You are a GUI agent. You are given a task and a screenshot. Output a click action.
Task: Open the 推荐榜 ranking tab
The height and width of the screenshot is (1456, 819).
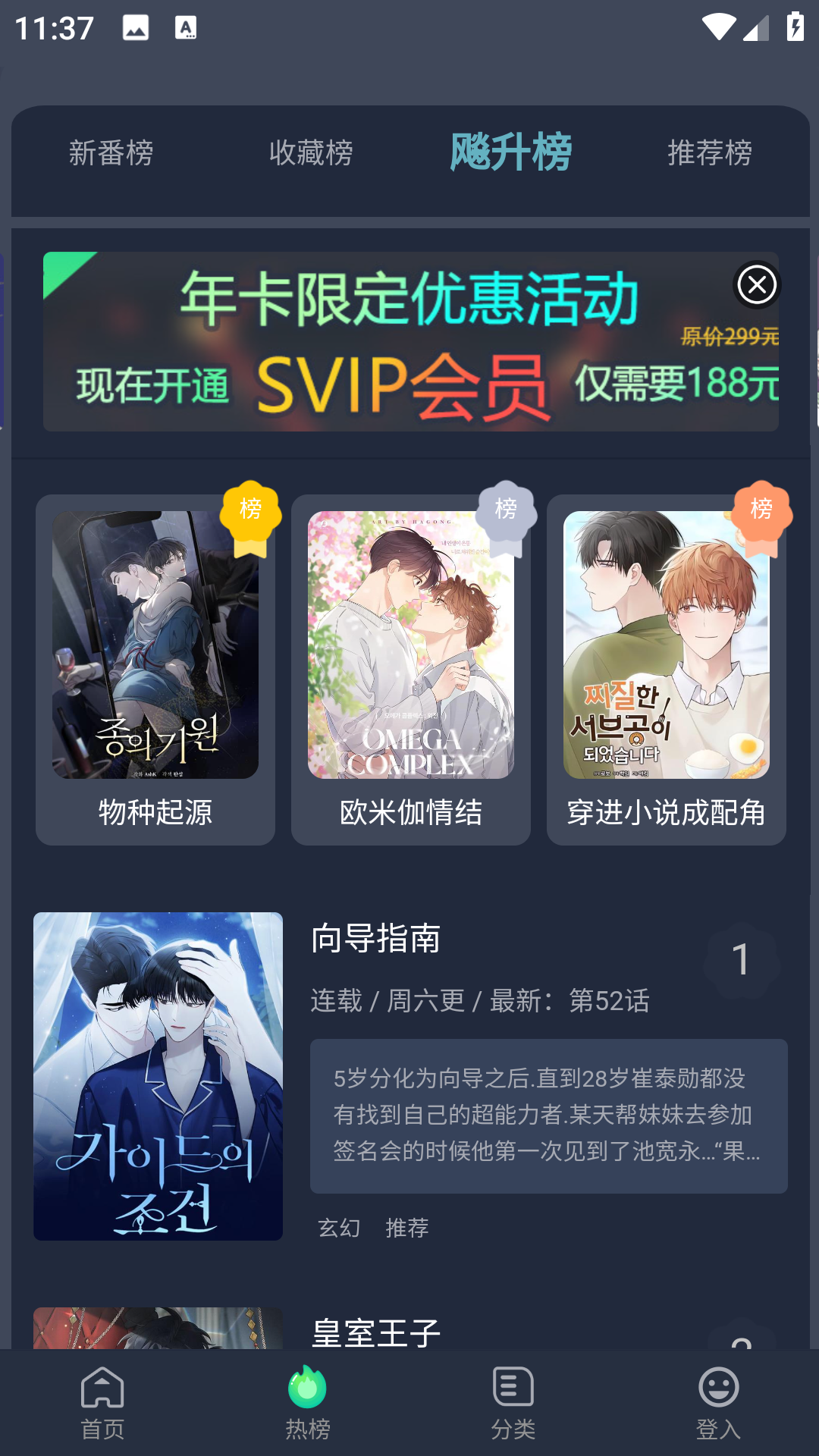[710, 152]
